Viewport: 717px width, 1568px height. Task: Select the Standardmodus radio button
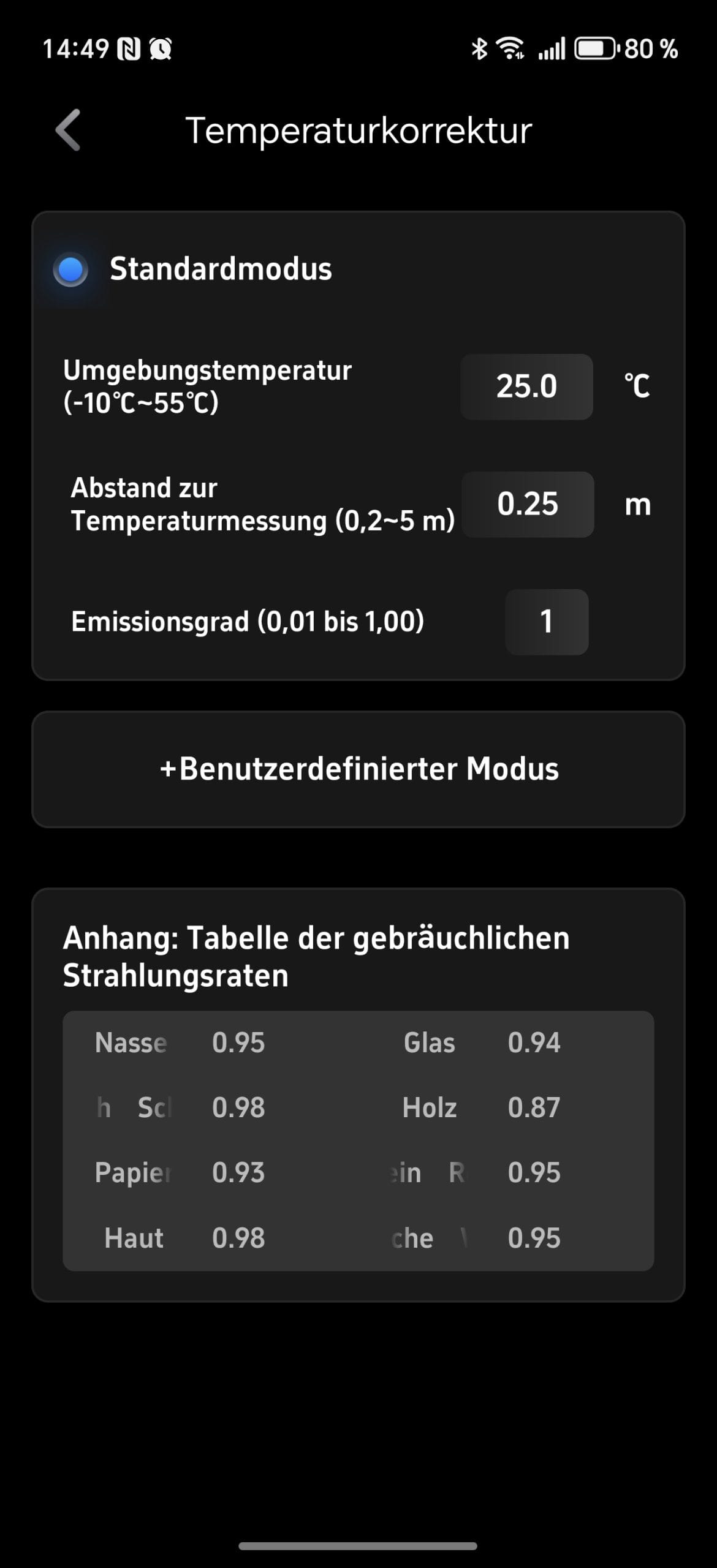click(x=70, y=269)
